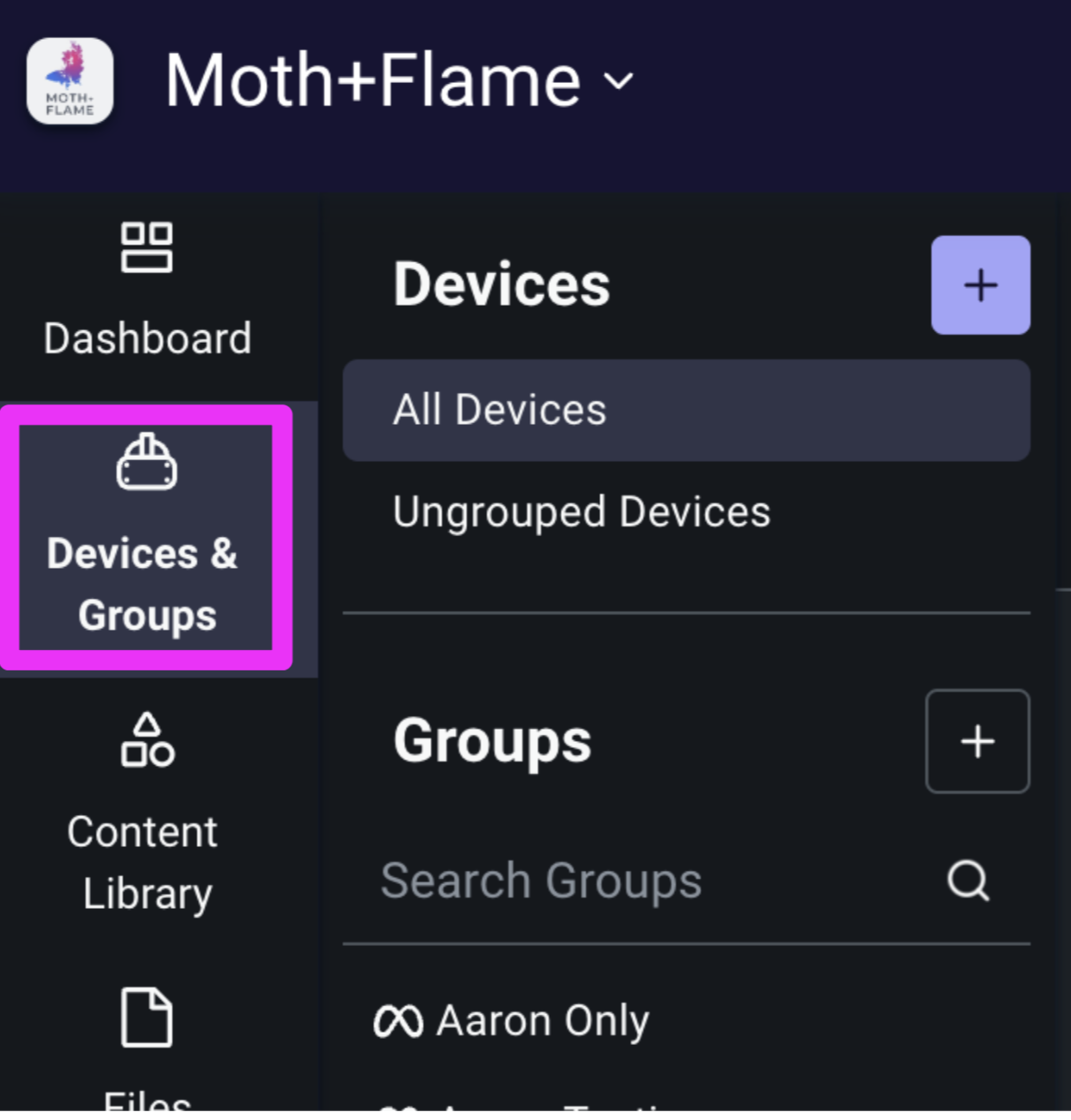Select All Devices list

coord(686,410)
